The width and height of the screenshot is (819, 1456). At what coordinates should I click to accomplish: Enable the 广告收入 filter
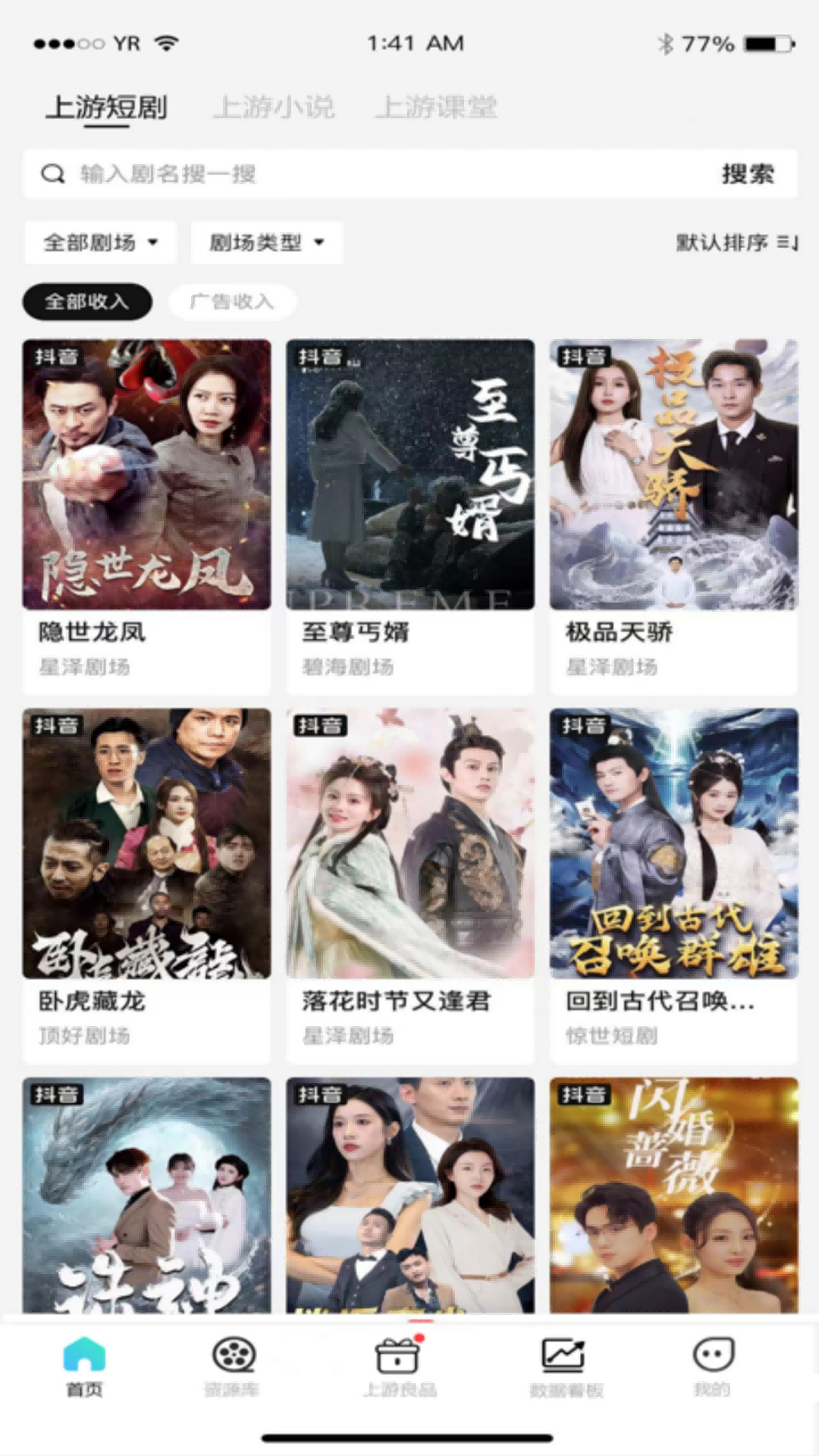coord(233,301)
